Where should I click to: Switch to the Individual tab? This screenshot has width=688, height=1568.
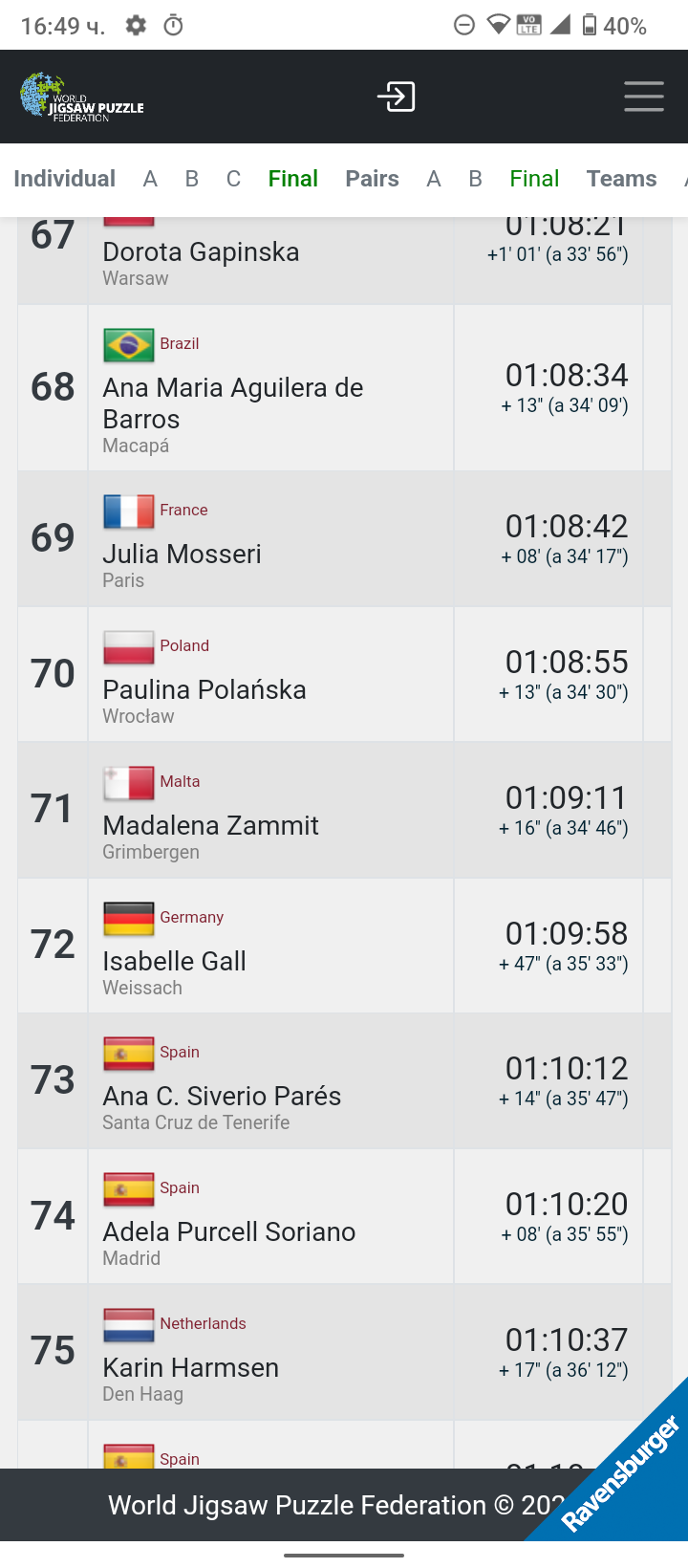pos(64,179)
